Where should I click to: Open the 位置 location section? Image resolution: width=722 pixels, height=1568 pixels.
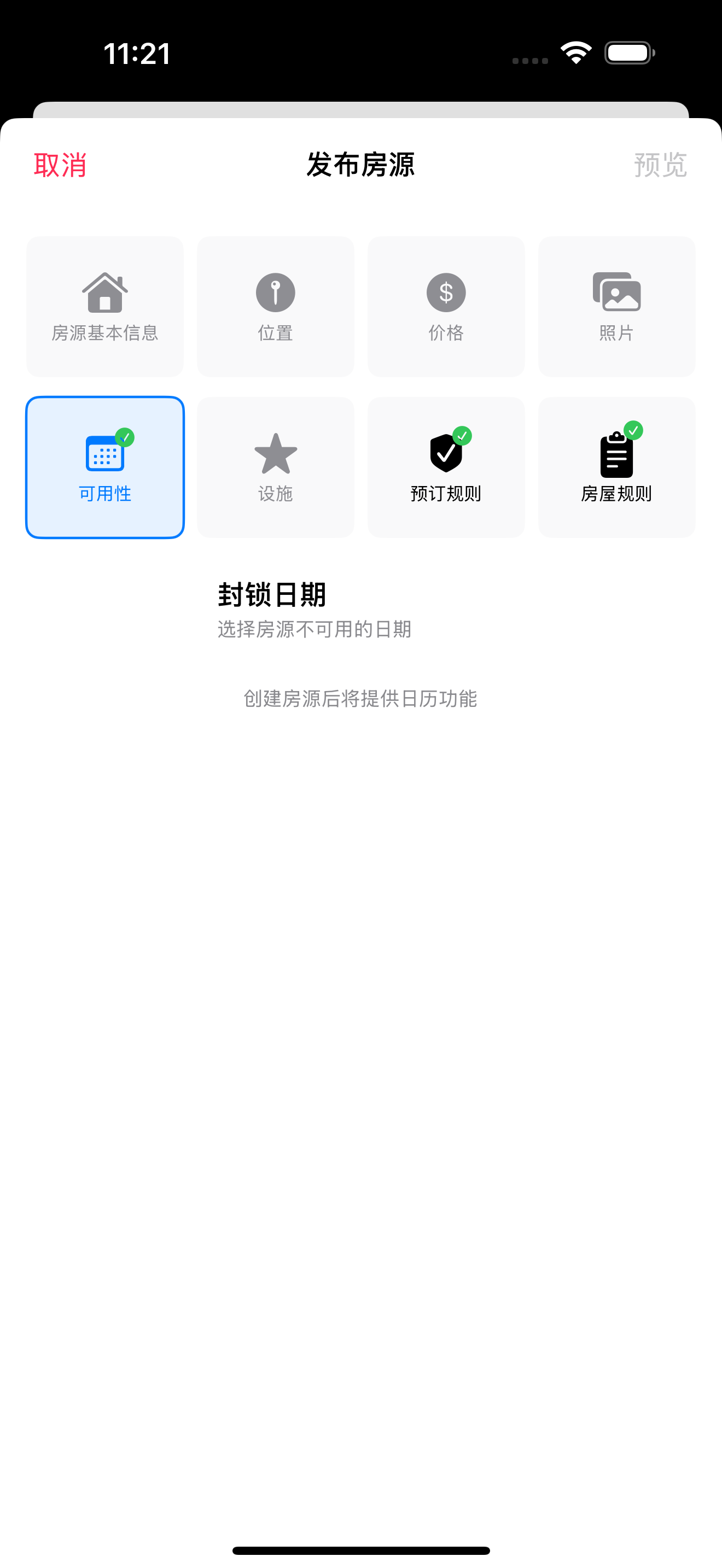[x=275, y=307]
